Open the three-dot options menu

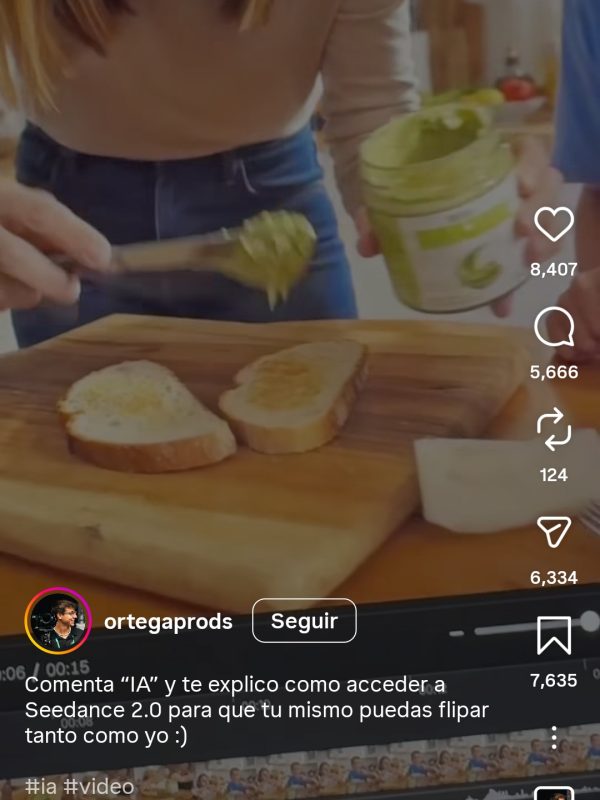(554, 738)
